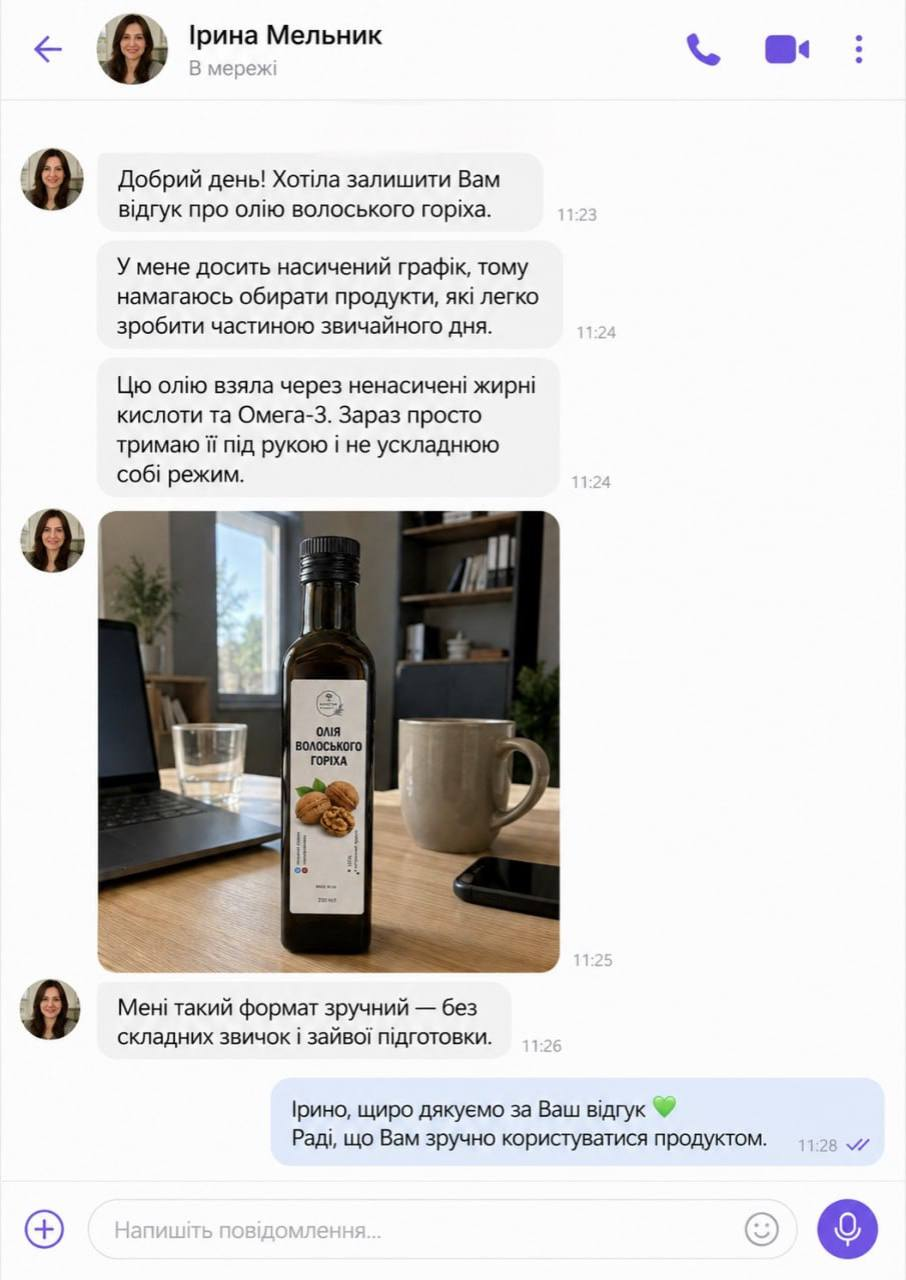Viewport: 906px width, 1280px height.
Task: Start a voice call with Ірина Мельник
Action: tap(702, 49)
